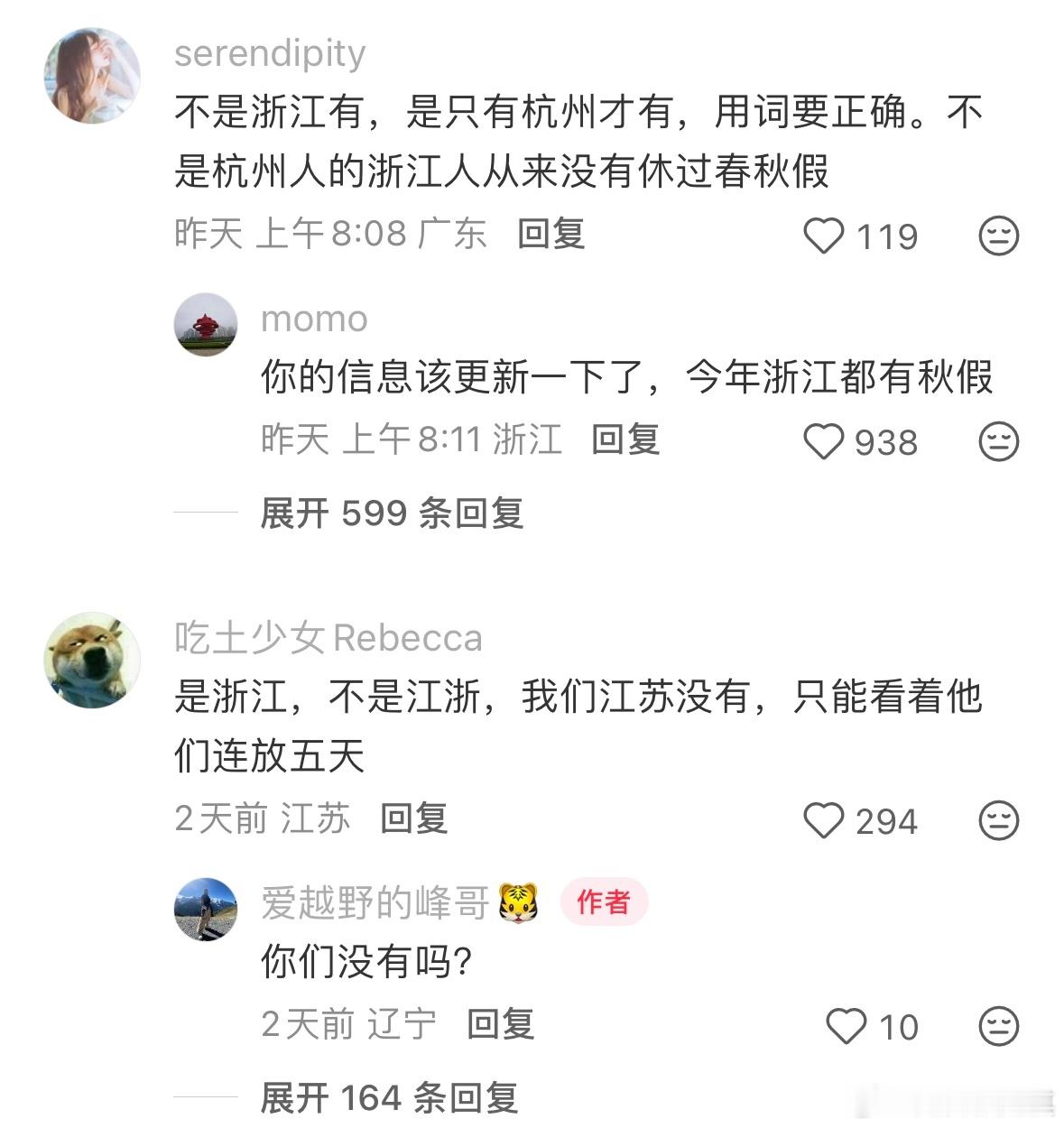
Task: Like Rebecca's comment using the heart icon
Action: tap(822, 821)
